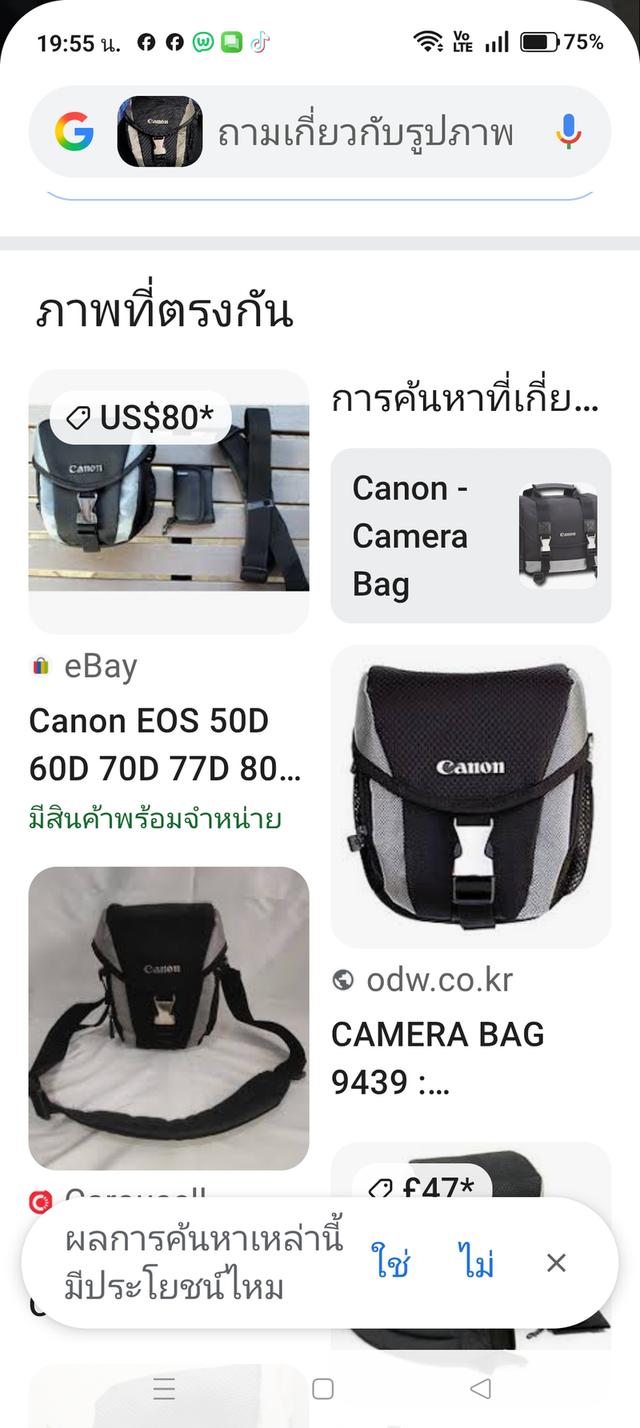This screenshot has height=1428, width=640.
Task: Tap the ask about image search field
Action: click(x=365, y=132)
